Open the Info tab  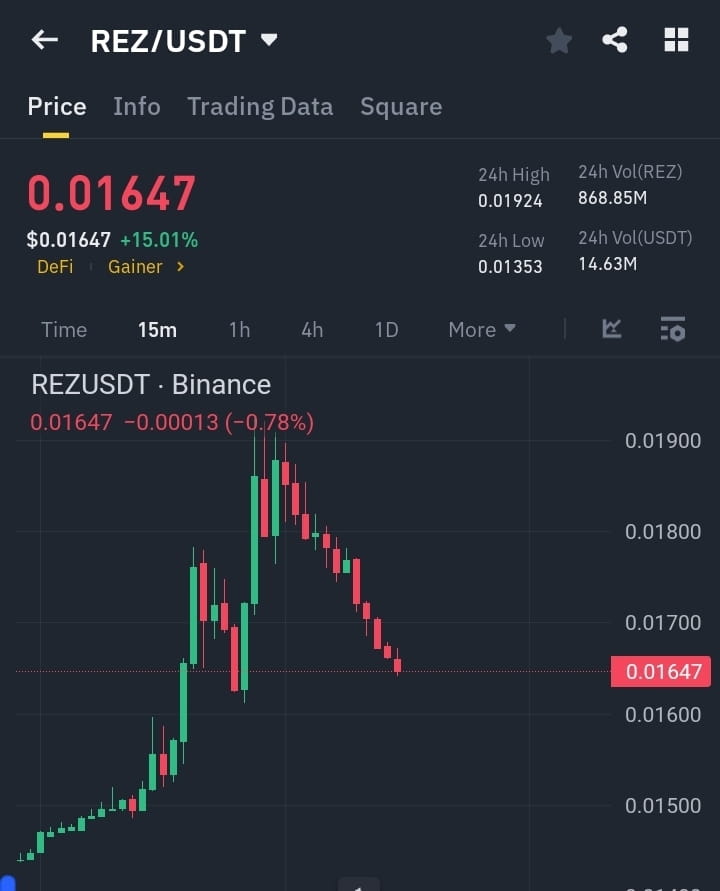(136, 106)
